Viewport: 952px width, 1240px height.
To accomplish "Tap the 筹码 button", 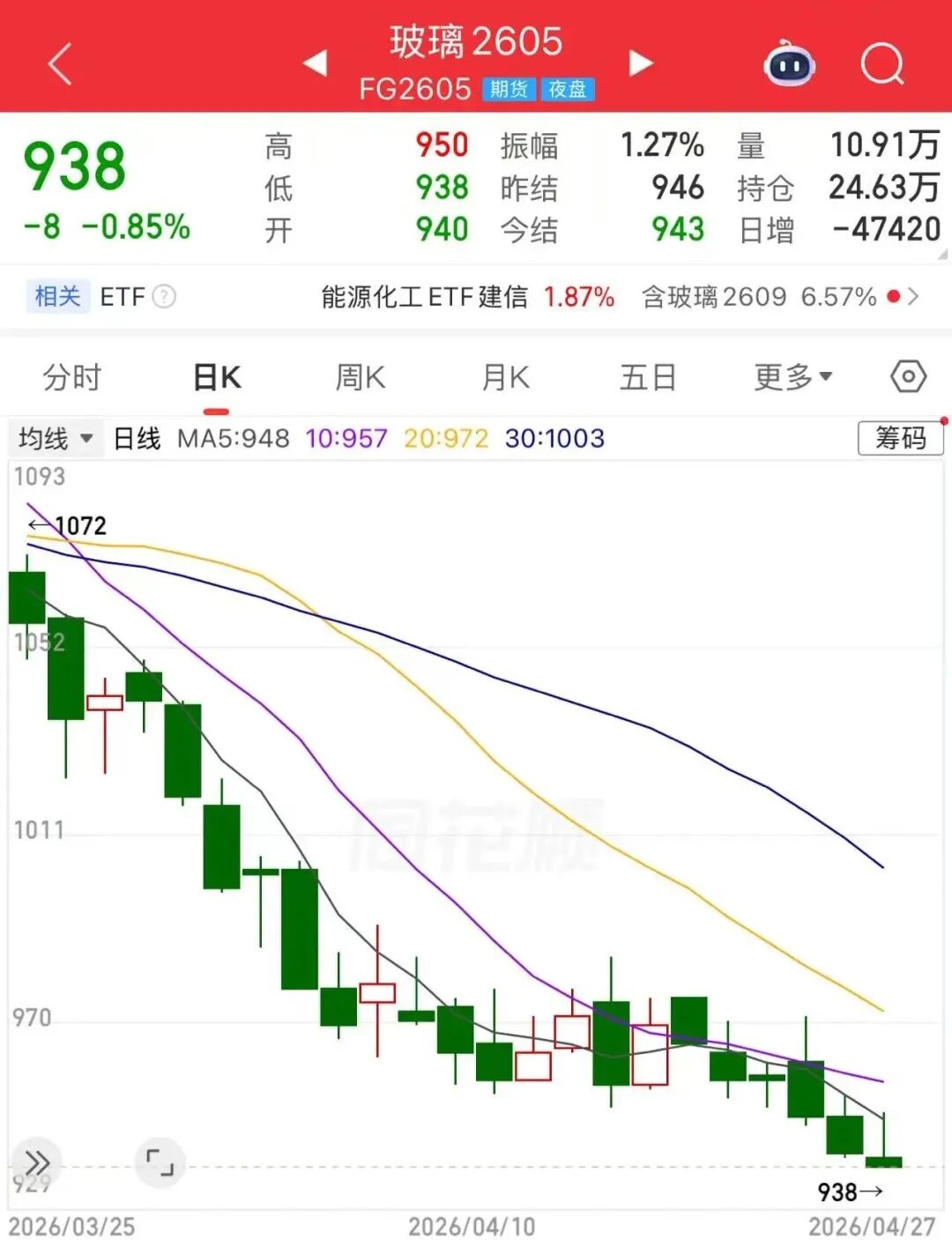I will coord(900,438).
